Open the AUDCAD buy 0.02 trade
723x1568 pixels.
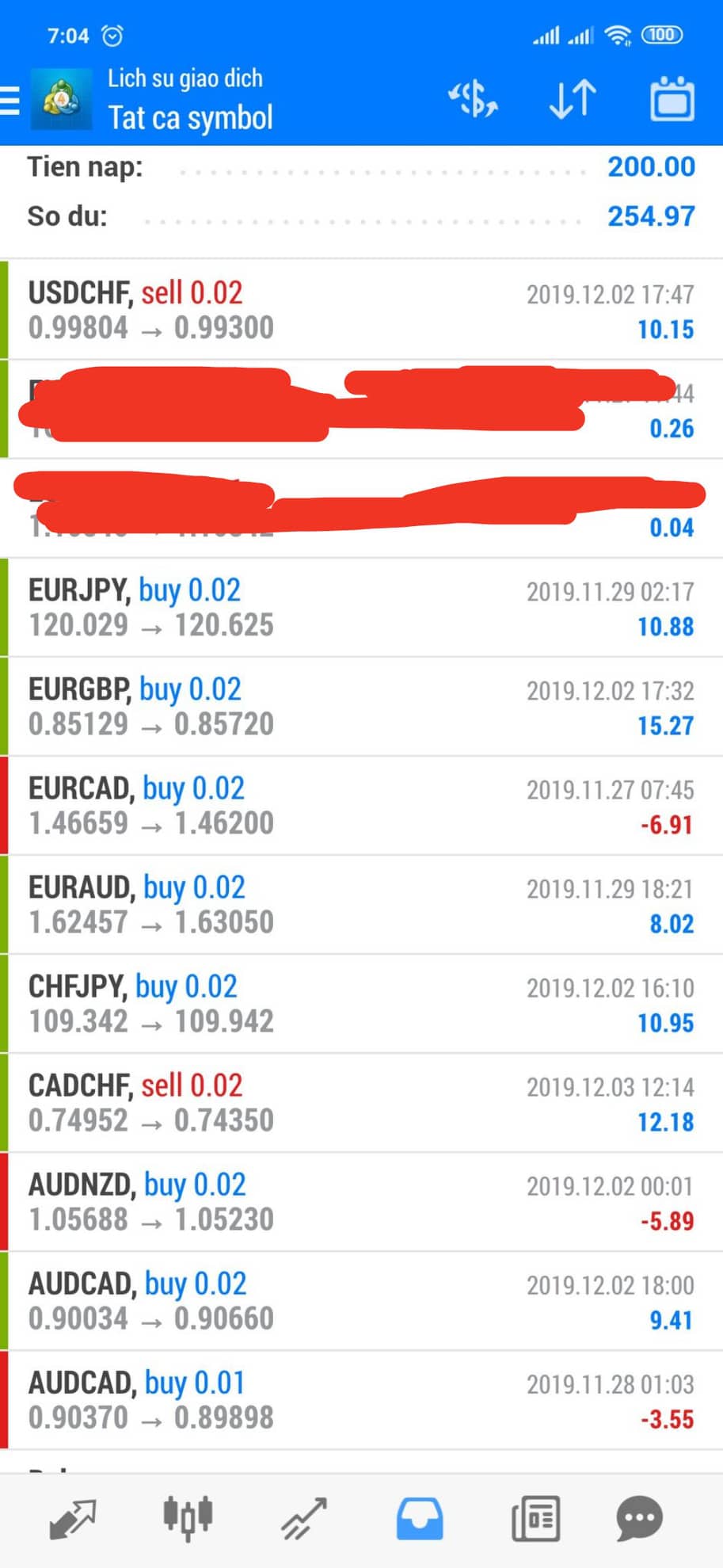(361, 1301)
